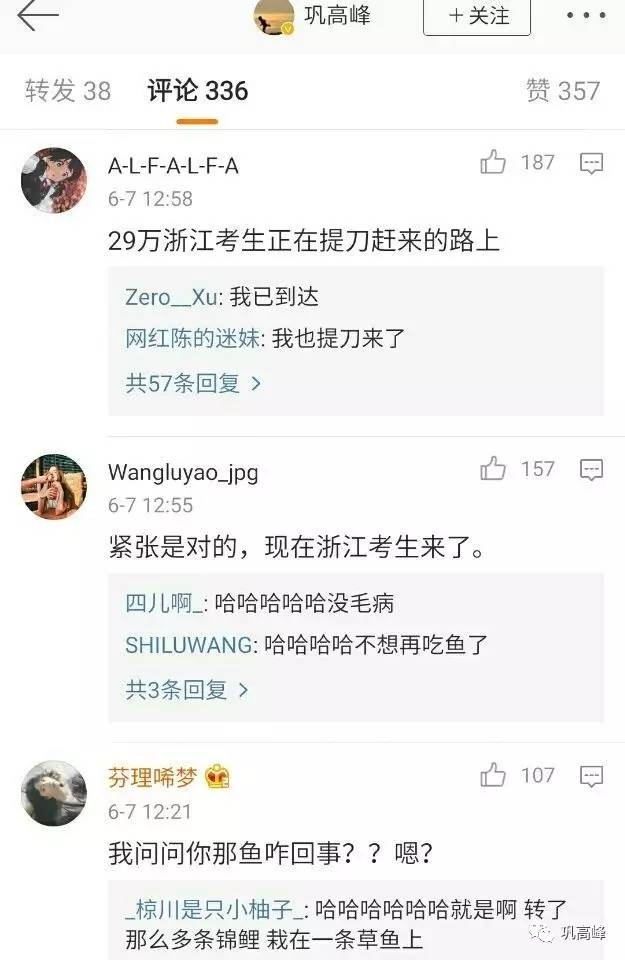The height and width of the screenshot is (960, 625).
Task: Switch to the 赞 357 tab
Action: tap(563, 91)
